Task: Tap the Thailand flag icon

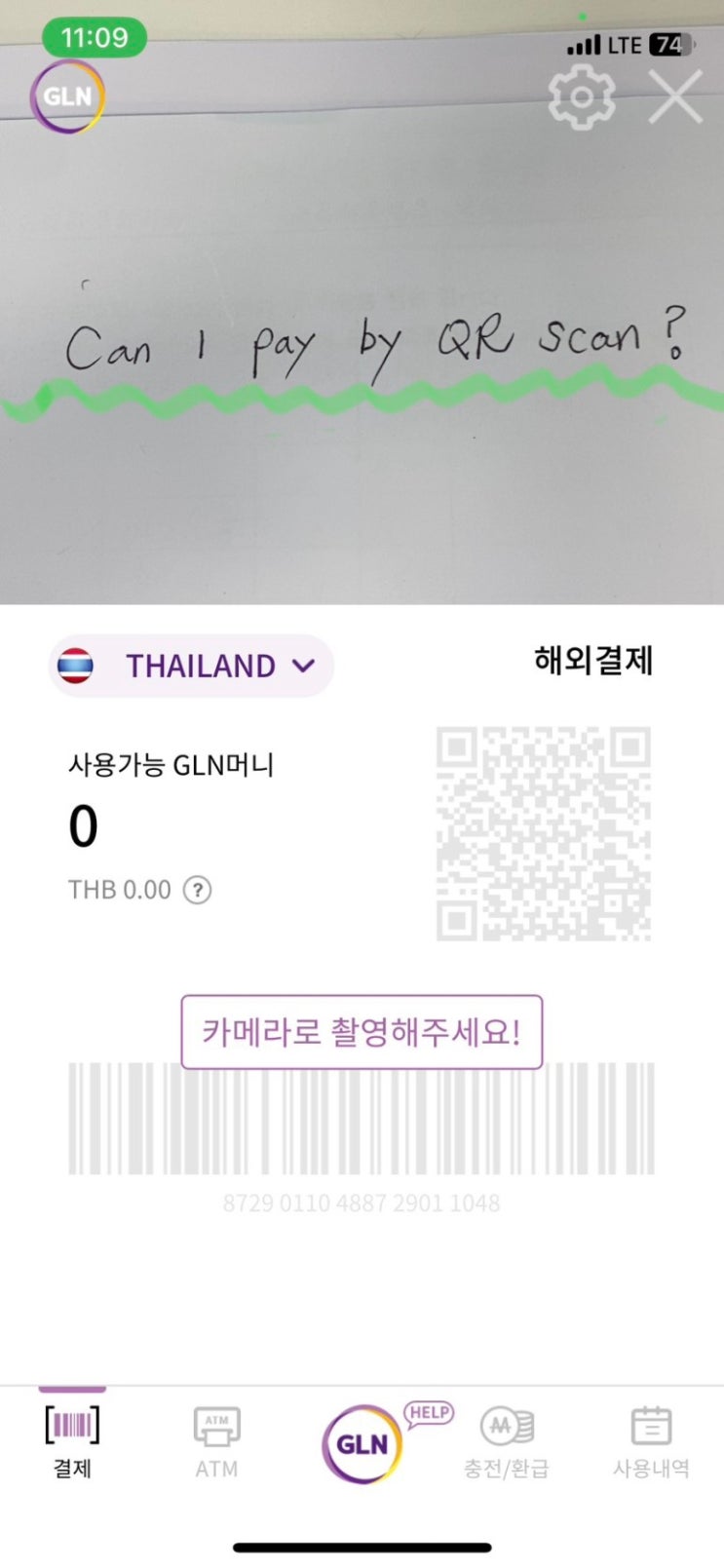Action: [x=74, y=666]
